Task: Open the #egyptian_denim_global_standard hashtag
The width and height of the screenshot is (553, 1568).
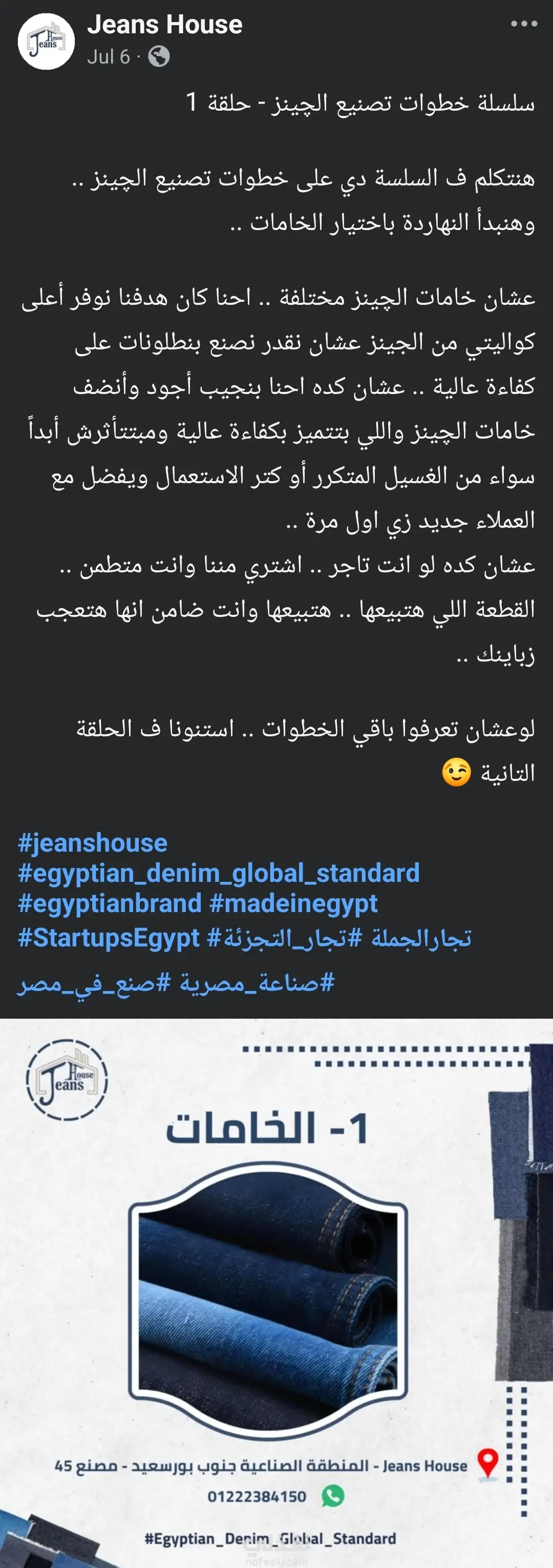Action: (219, 873)
